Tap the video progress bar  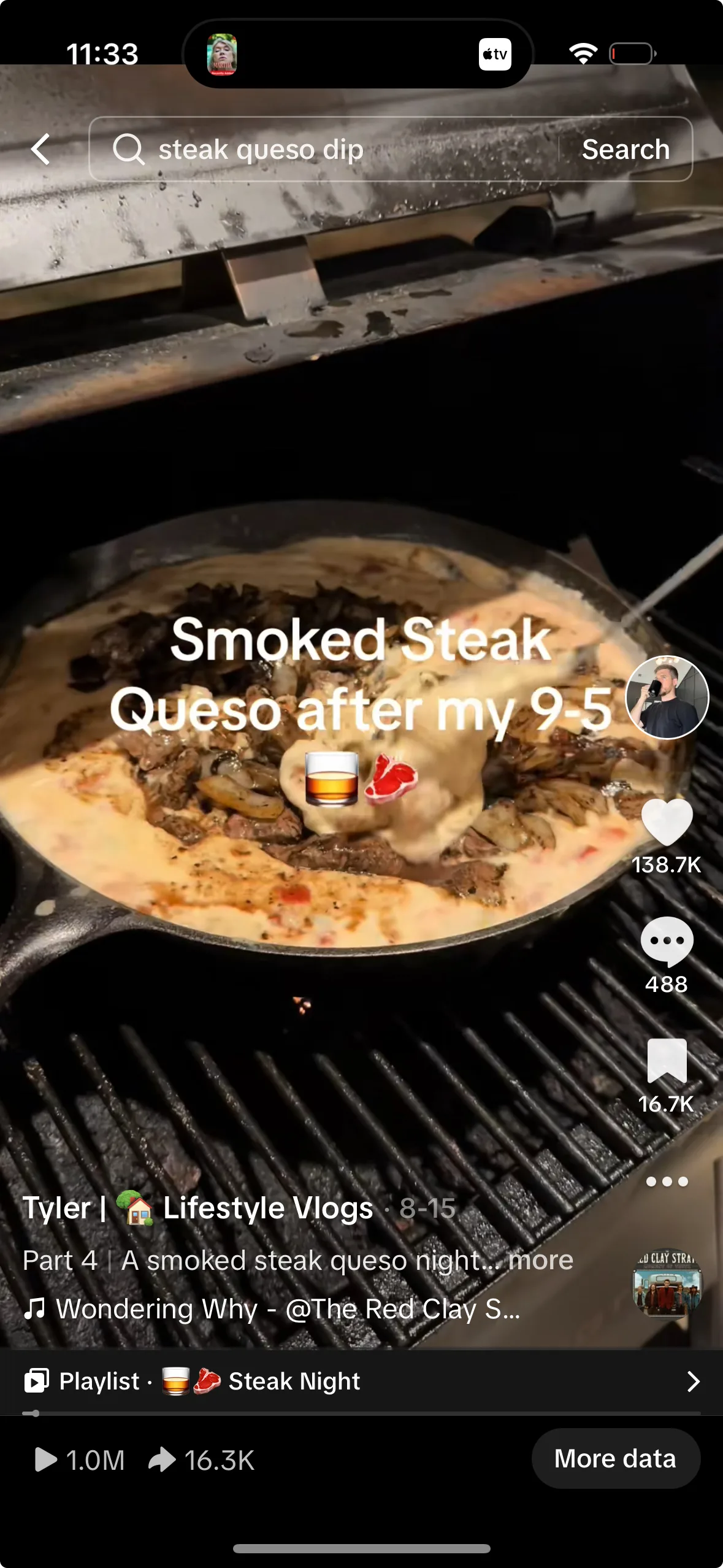tap(362, 1413)
